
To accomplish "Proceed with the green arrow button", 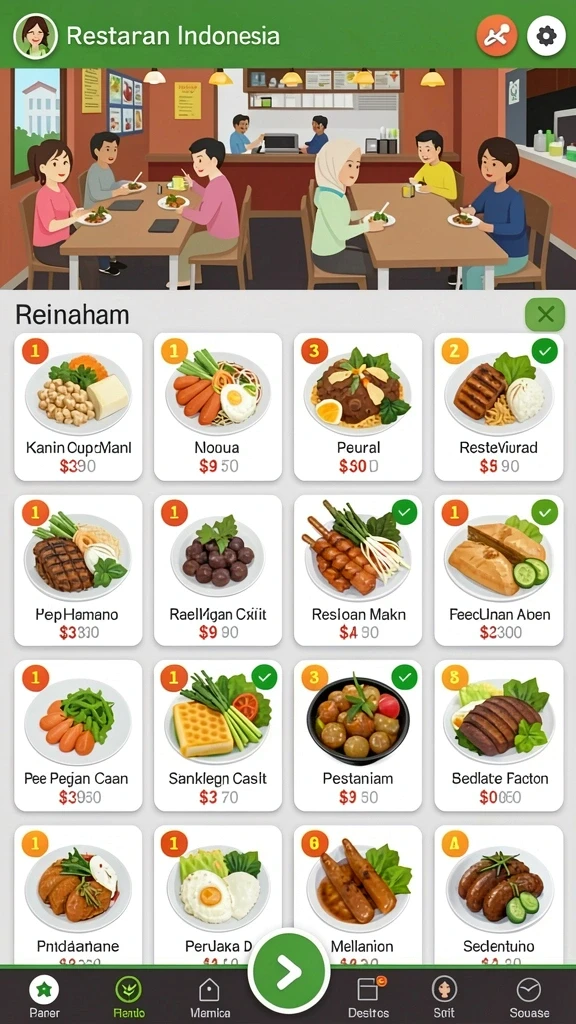I will pyautogui.click(x=288, y=971).
